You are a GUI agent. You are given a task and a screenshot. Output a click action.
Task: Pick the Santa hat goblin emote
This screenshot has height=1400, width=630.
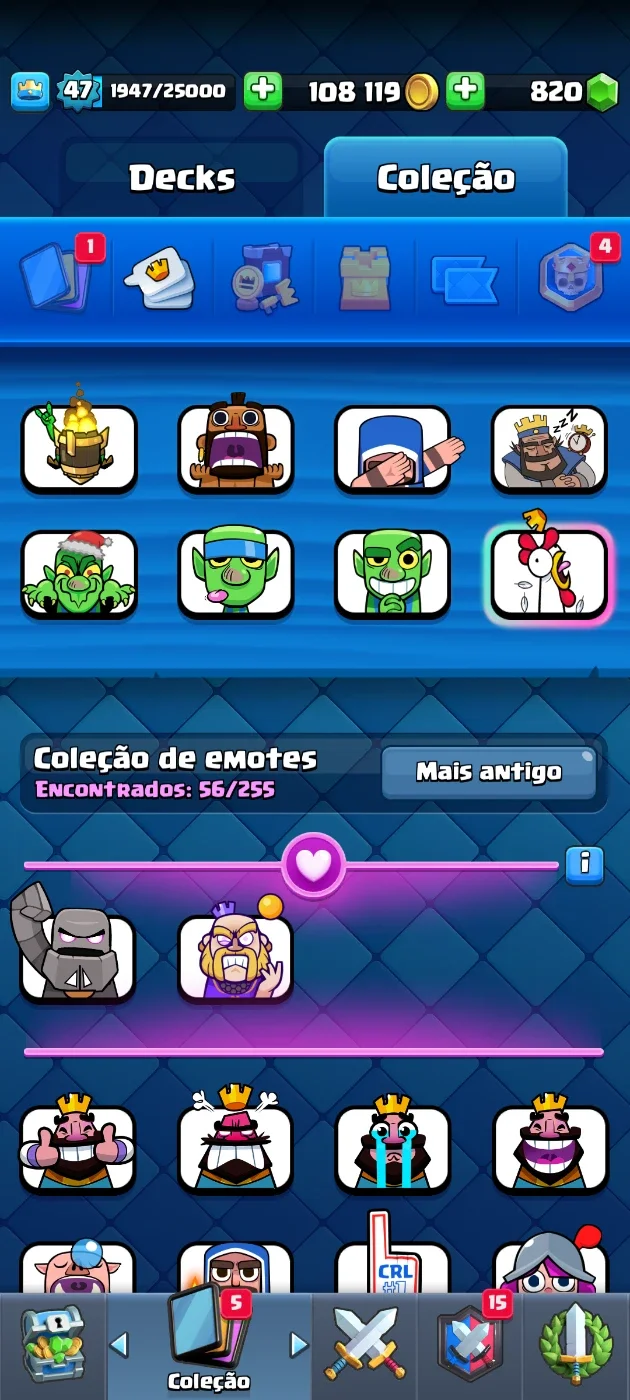pyautogui.click(x=79, y=572)
